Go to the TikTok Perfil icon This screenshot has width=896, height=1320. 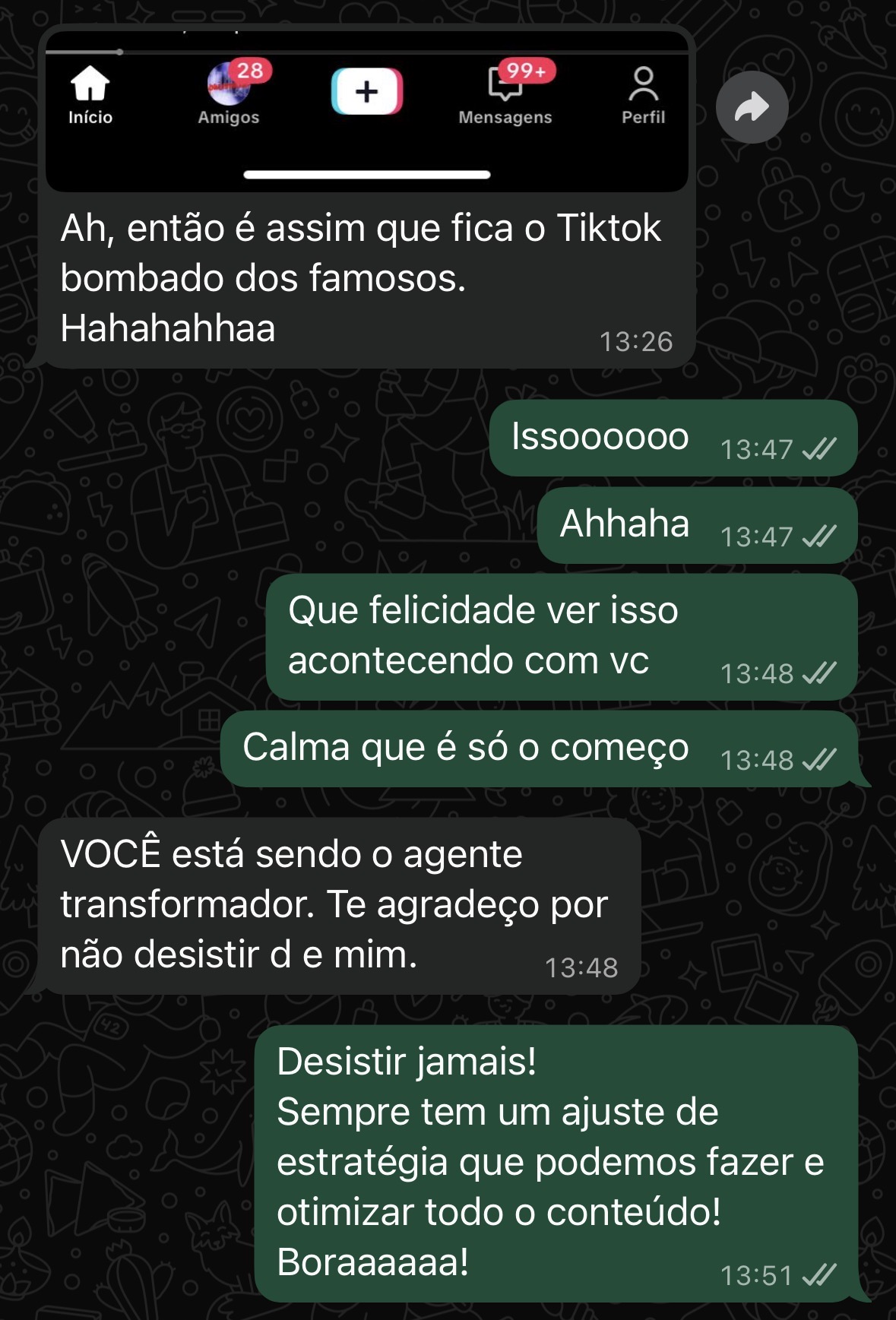pyautogui.click(x=642, y=84)
